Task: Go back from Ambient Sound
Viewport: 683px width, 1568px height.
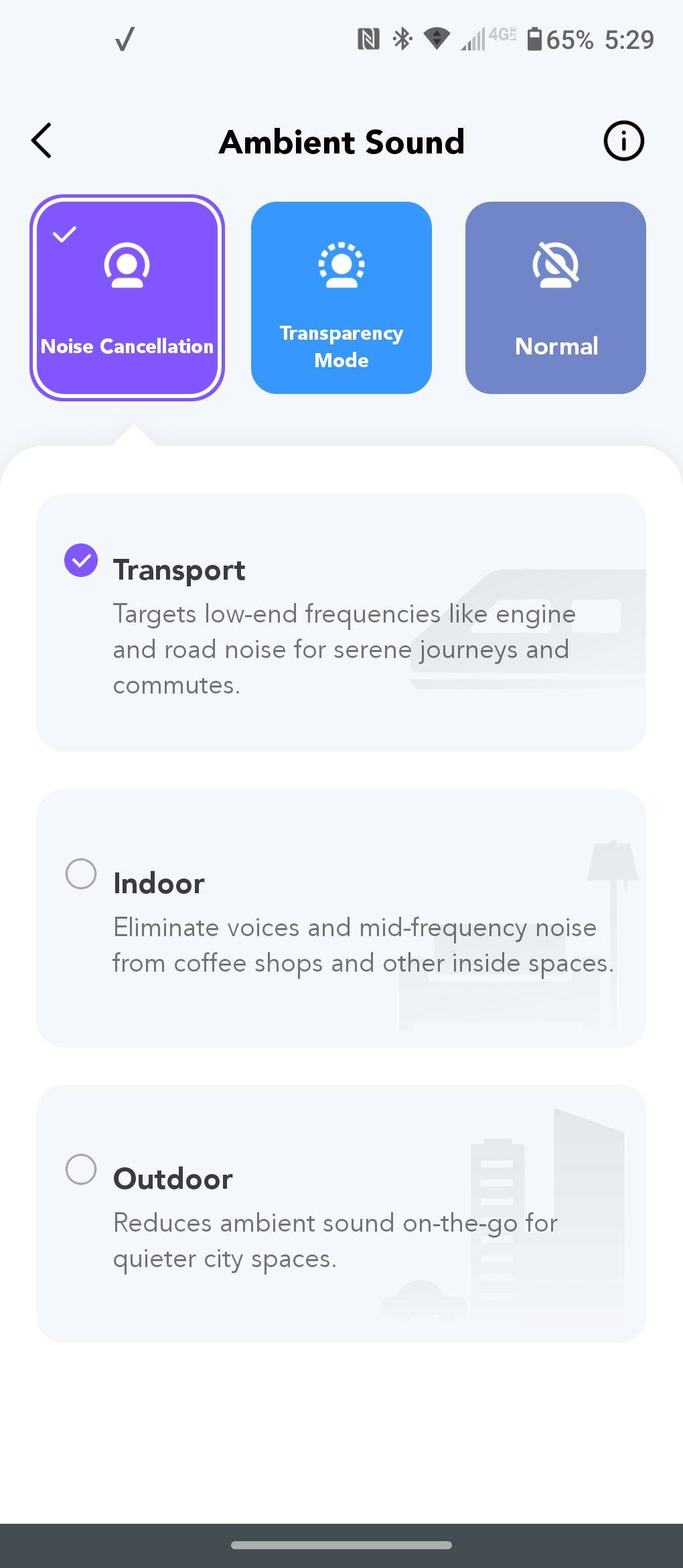Action: pos(42,141)
